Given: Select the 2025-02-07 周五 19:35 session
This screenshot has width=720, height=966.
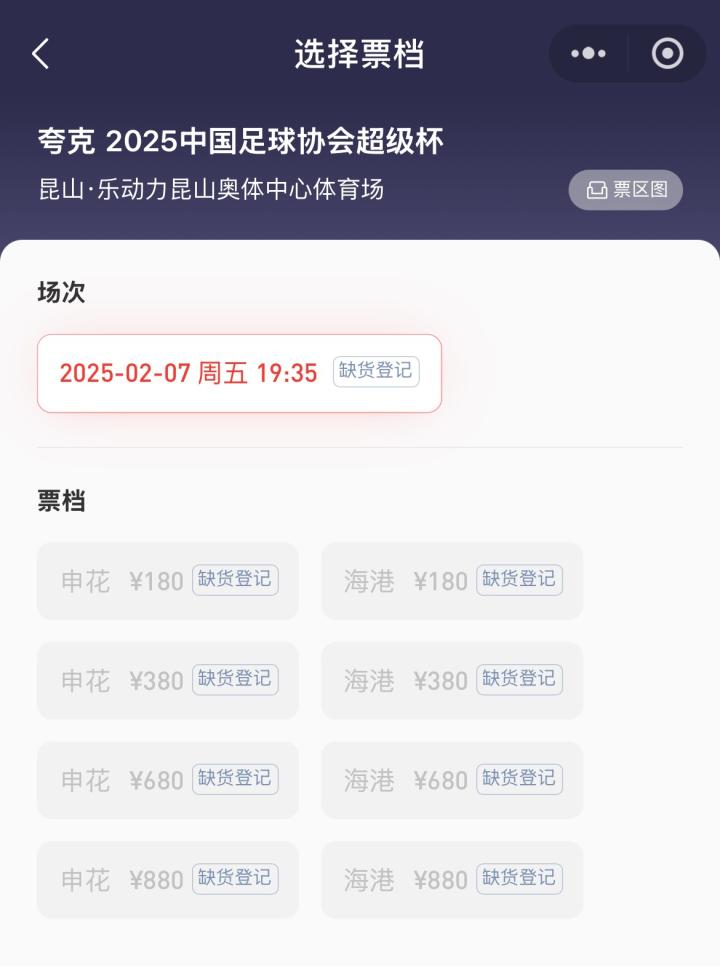Looking at the screenshot, I should pyautogui.click(x=239, y=373).
